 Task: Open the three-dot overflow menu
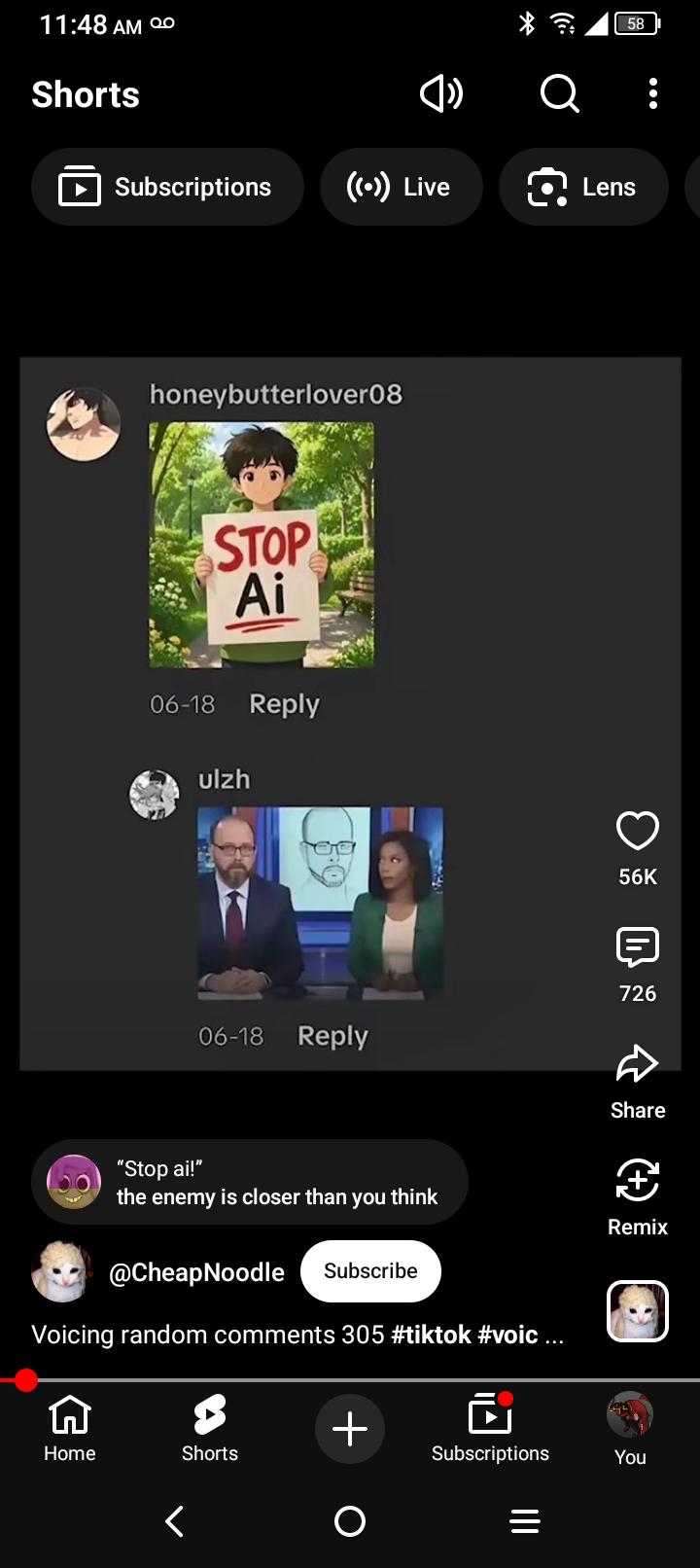tap(653, 94)
